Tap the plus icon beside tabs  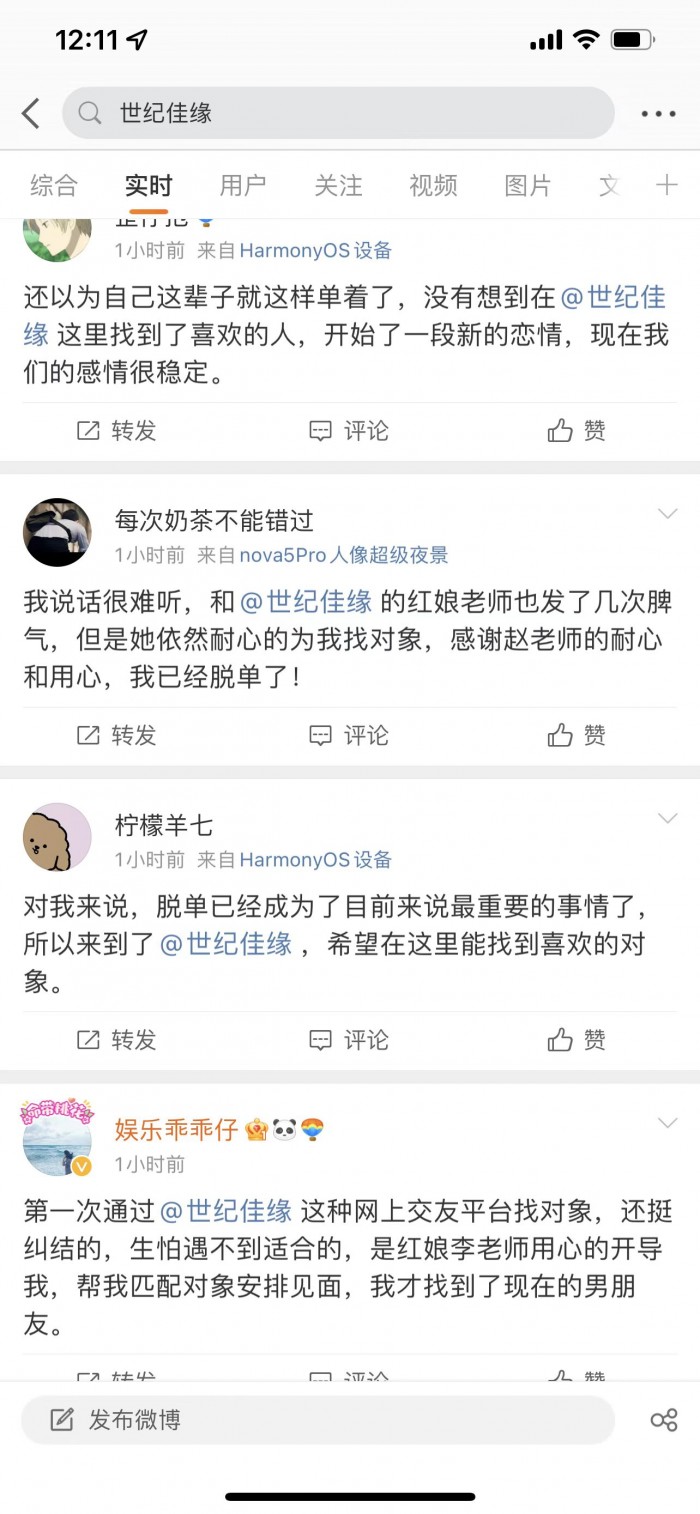click(x=667, y=185)
